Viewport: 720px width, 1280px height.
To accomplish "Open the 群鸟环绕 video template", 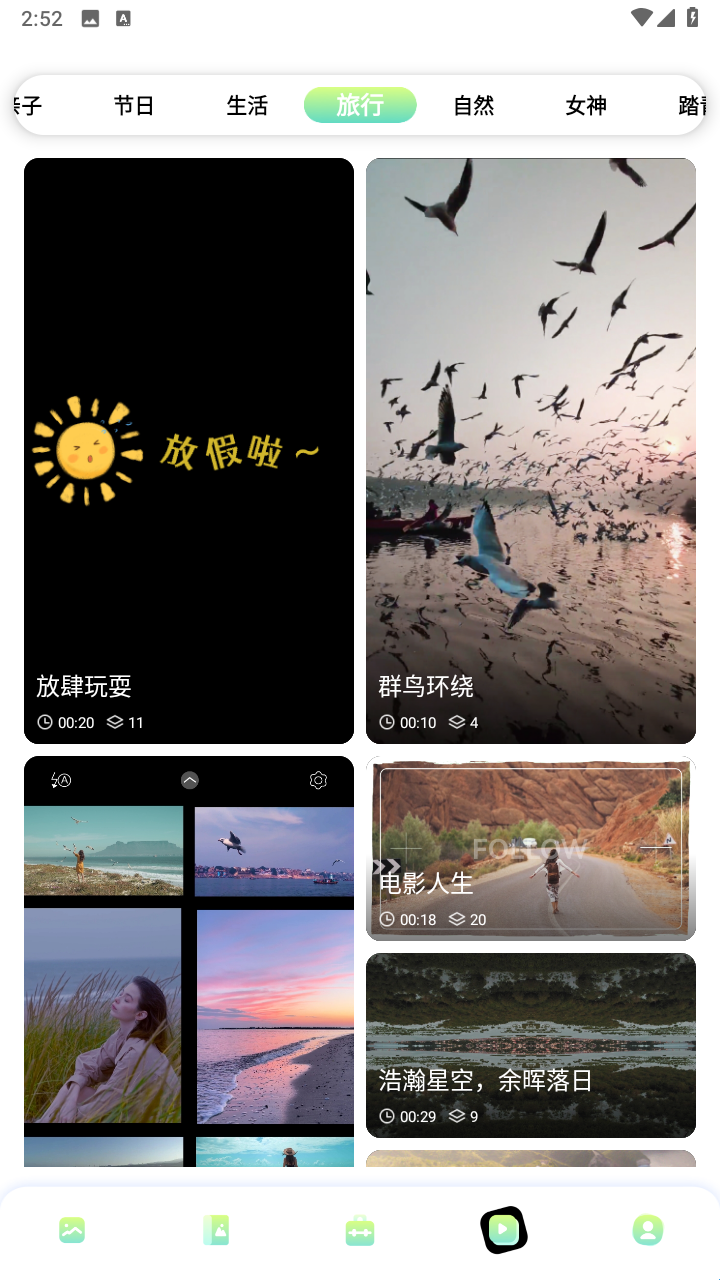I will point(531,450).
